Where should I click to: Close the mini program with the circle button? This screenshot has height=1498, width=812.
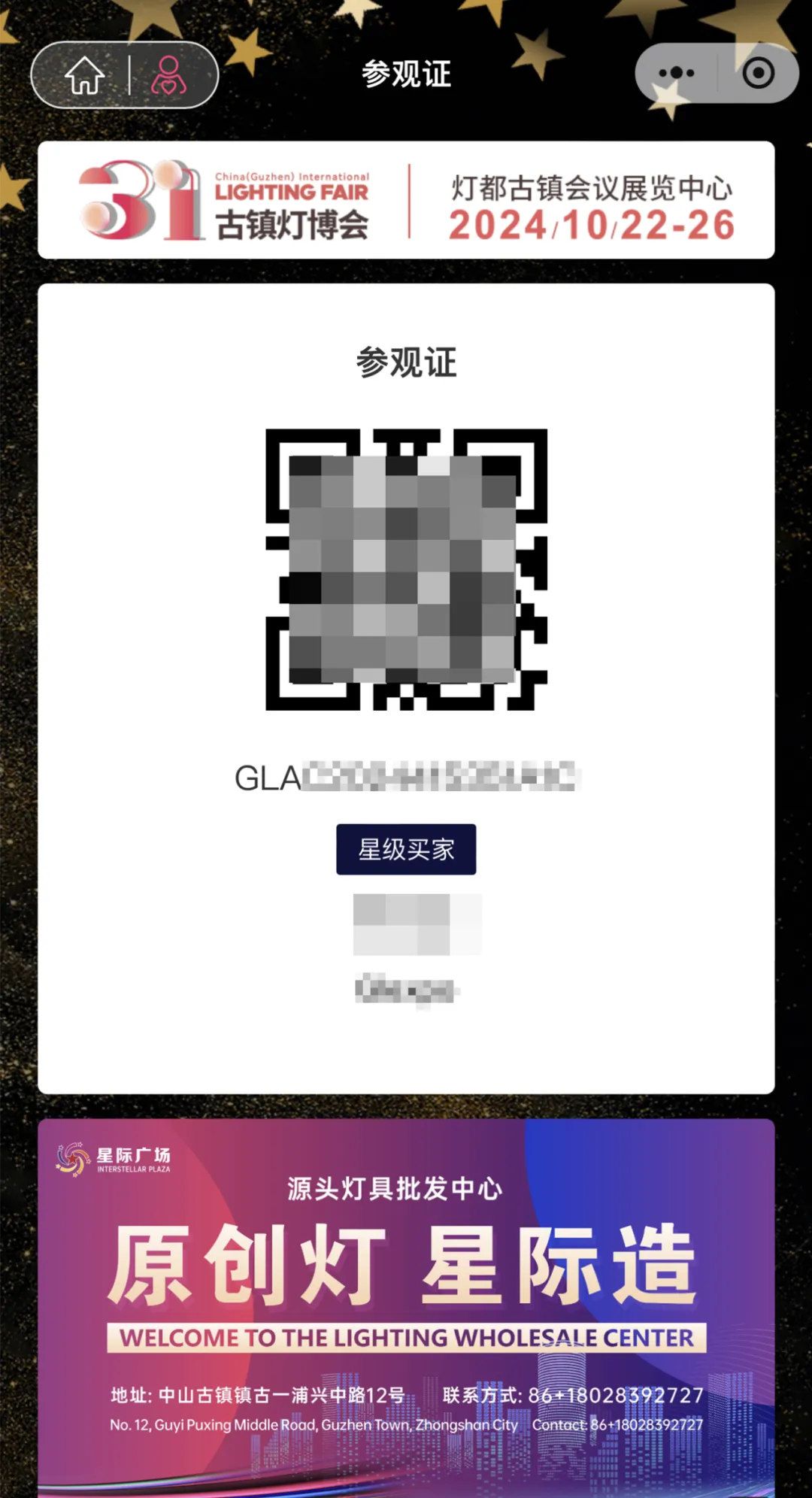point(758,74)
